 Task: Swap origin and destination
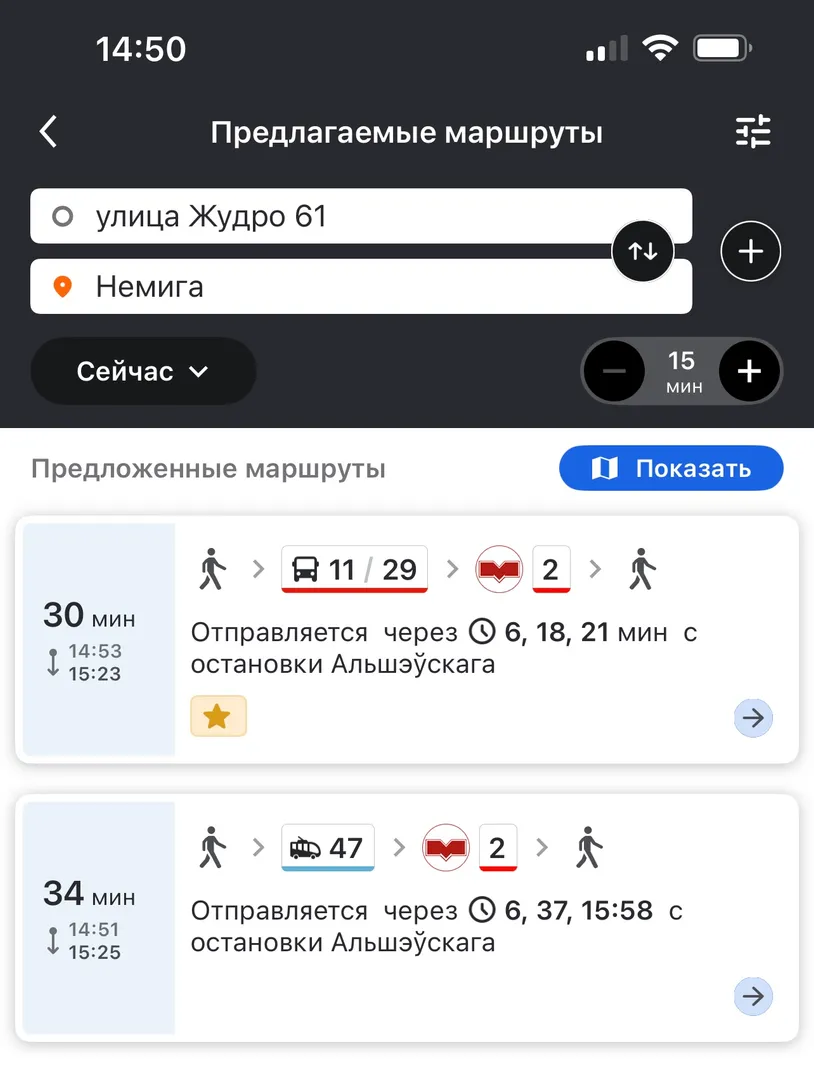pyautogui.click(x=643, y=251)
